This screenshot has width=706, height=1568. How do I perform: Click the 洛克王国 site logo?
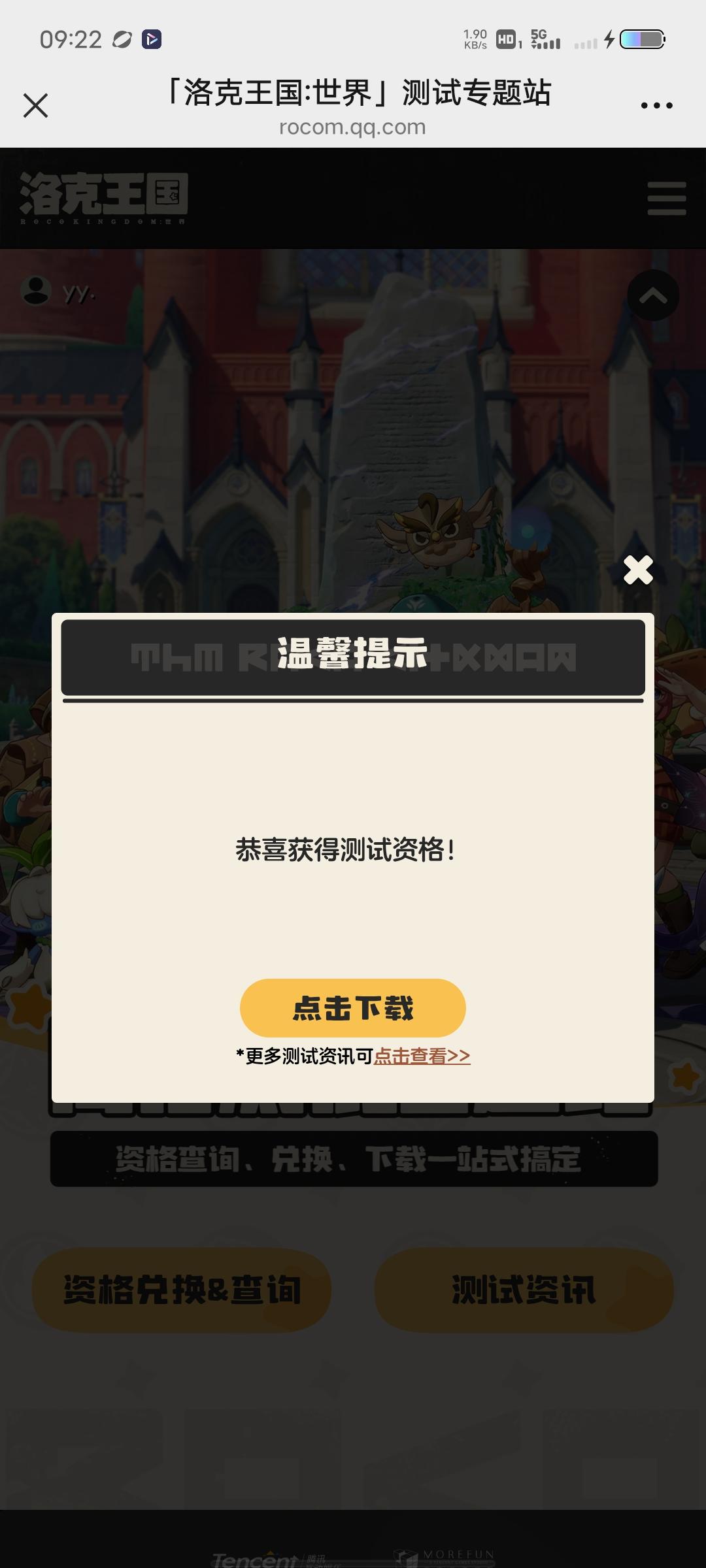(x=105, y=196)
